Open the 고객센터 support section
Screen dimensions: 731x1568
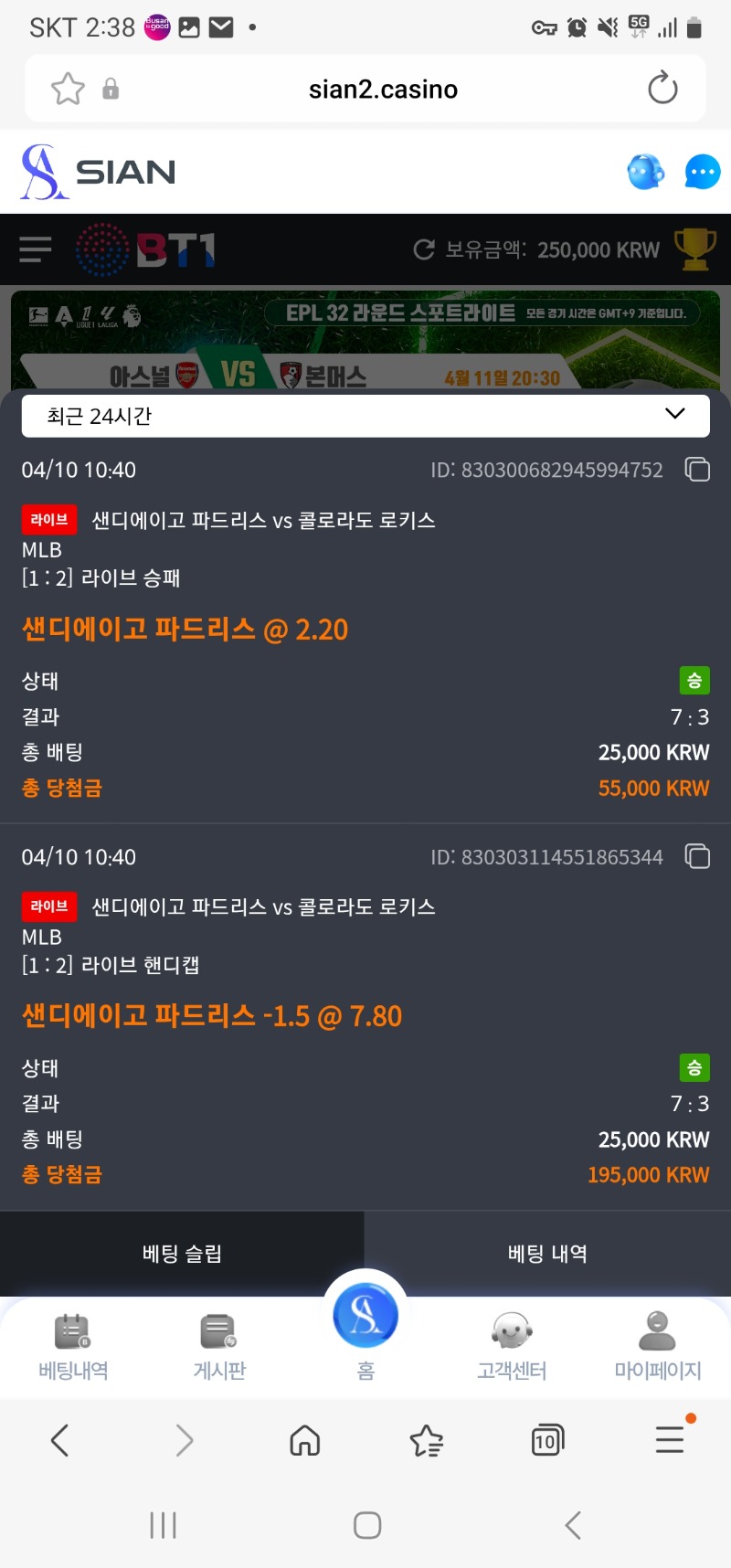(x=512, y=1345)
